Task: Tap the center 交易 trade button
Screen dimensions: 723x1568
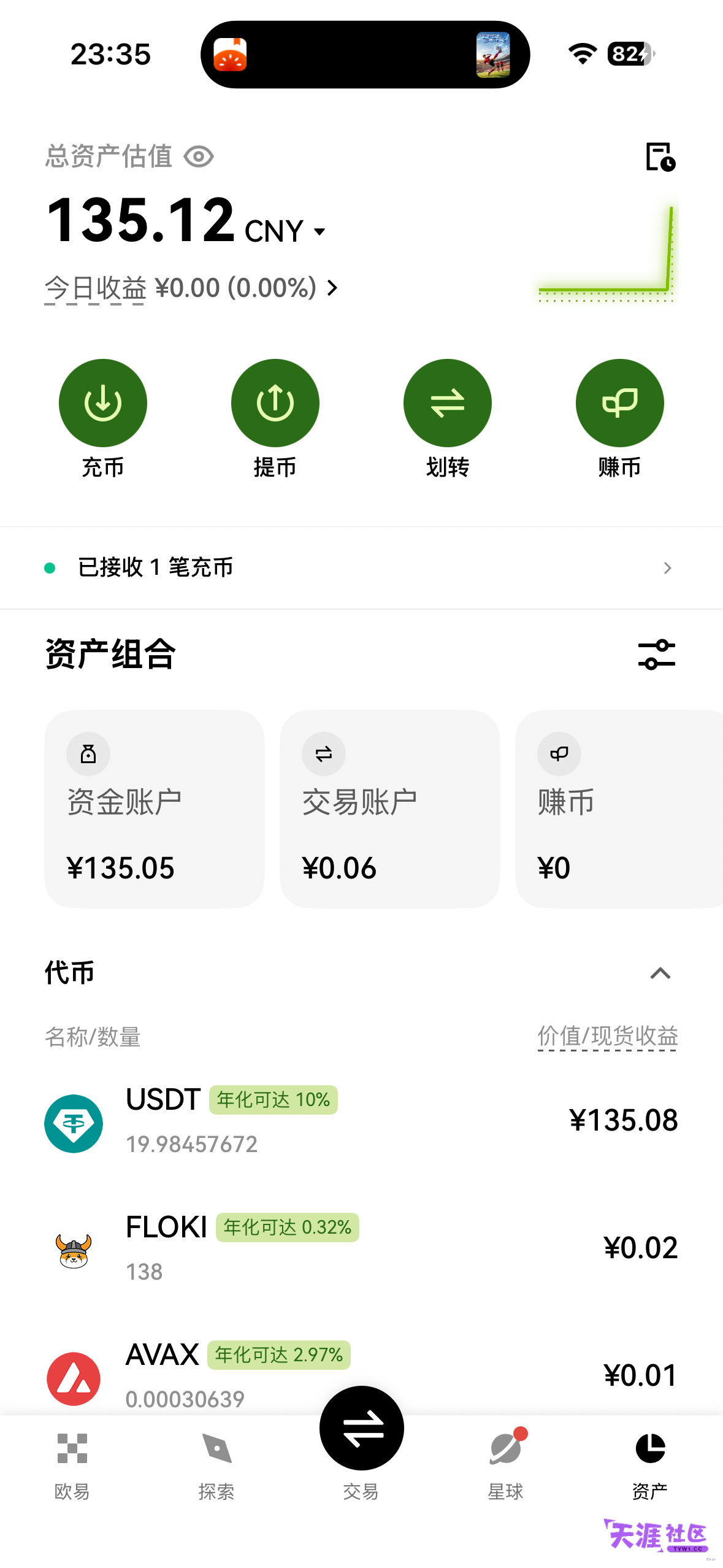Action: click(361, 1428)
